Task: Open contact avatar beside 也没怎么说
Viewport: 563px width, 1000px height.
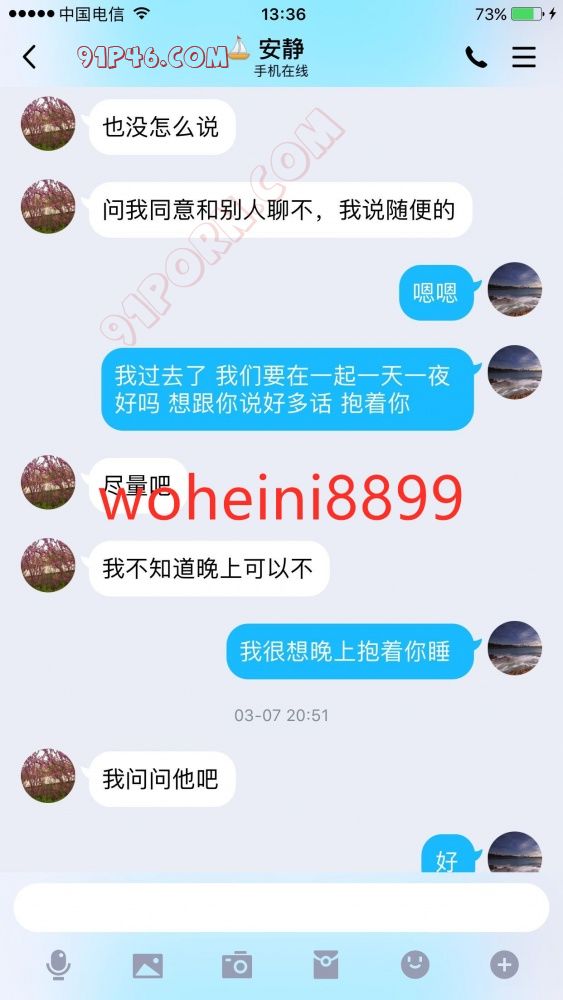Action: (x=48, y=124)
